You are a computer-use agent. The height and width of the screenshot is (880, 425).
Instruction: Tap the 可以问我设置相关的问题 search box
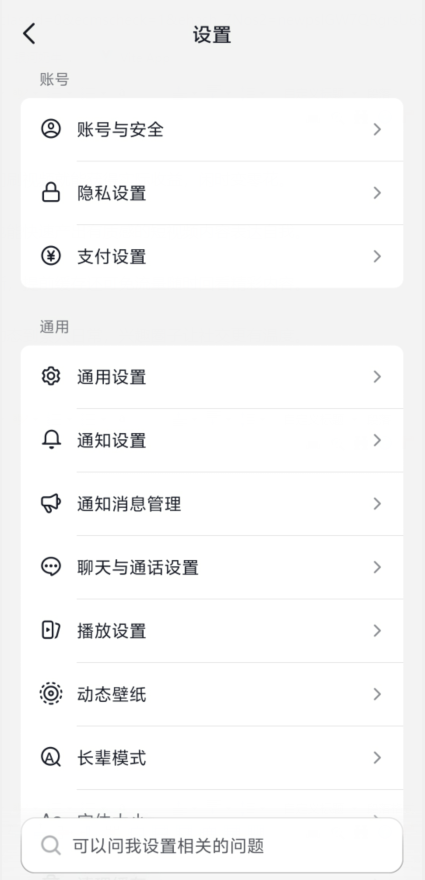point(212,845)
